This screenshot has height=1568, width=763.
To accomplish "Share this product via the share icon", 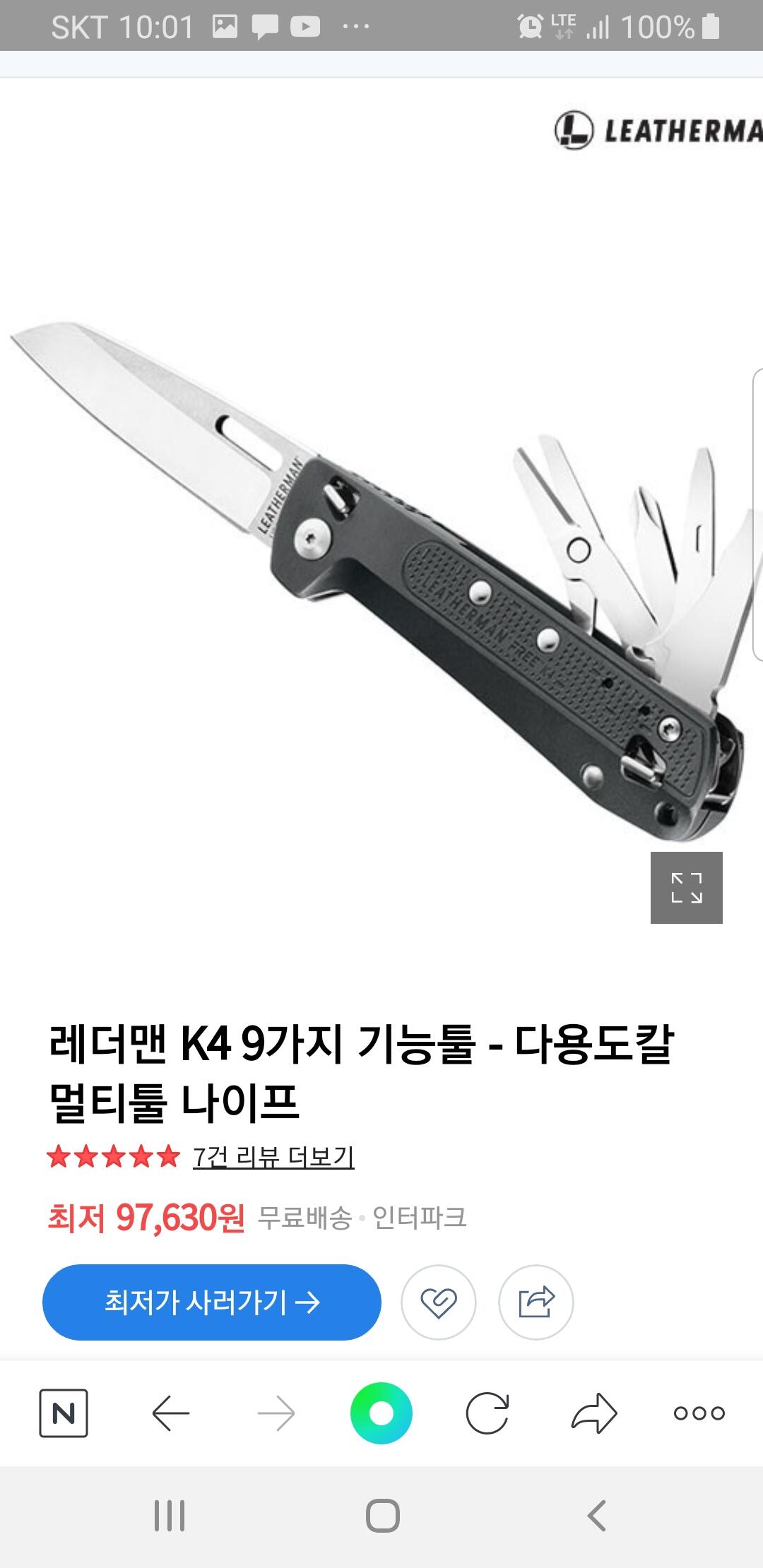I will [536, 1302].
